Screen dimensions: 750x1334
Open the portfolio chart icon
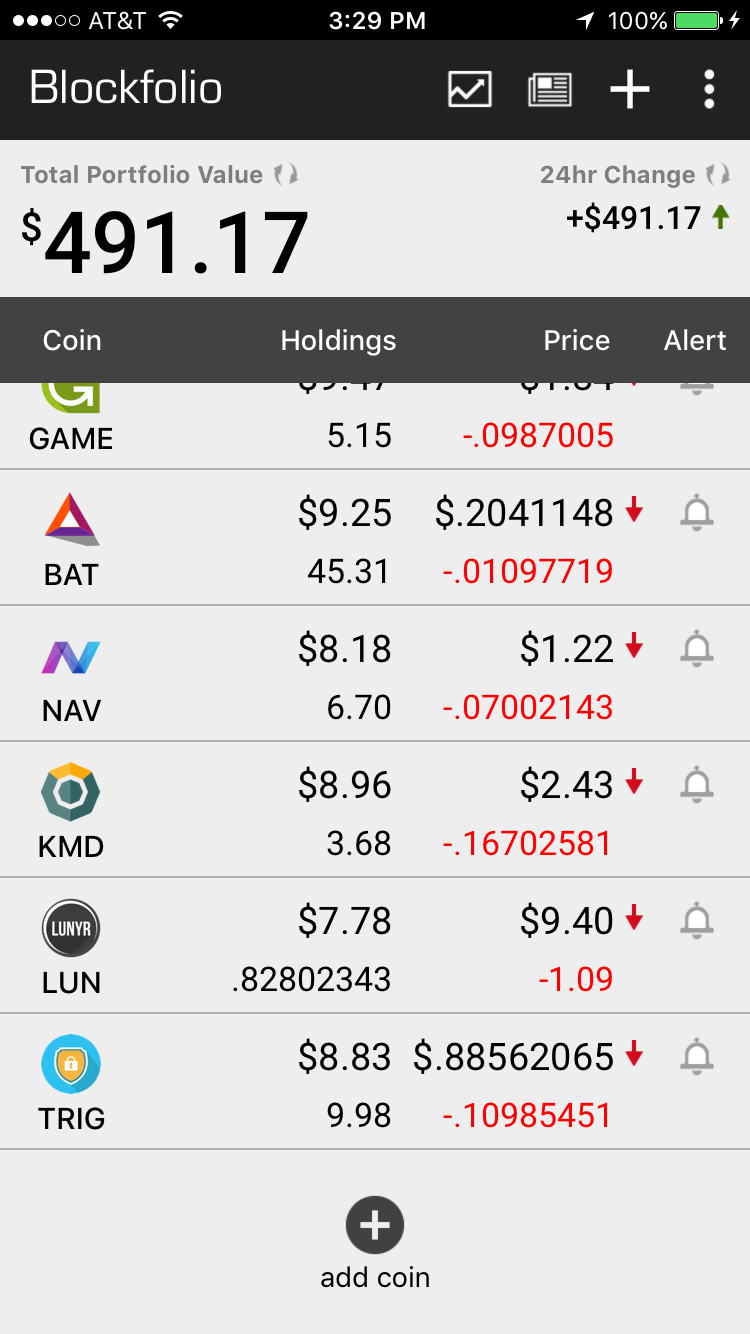[x=469, y=90]
